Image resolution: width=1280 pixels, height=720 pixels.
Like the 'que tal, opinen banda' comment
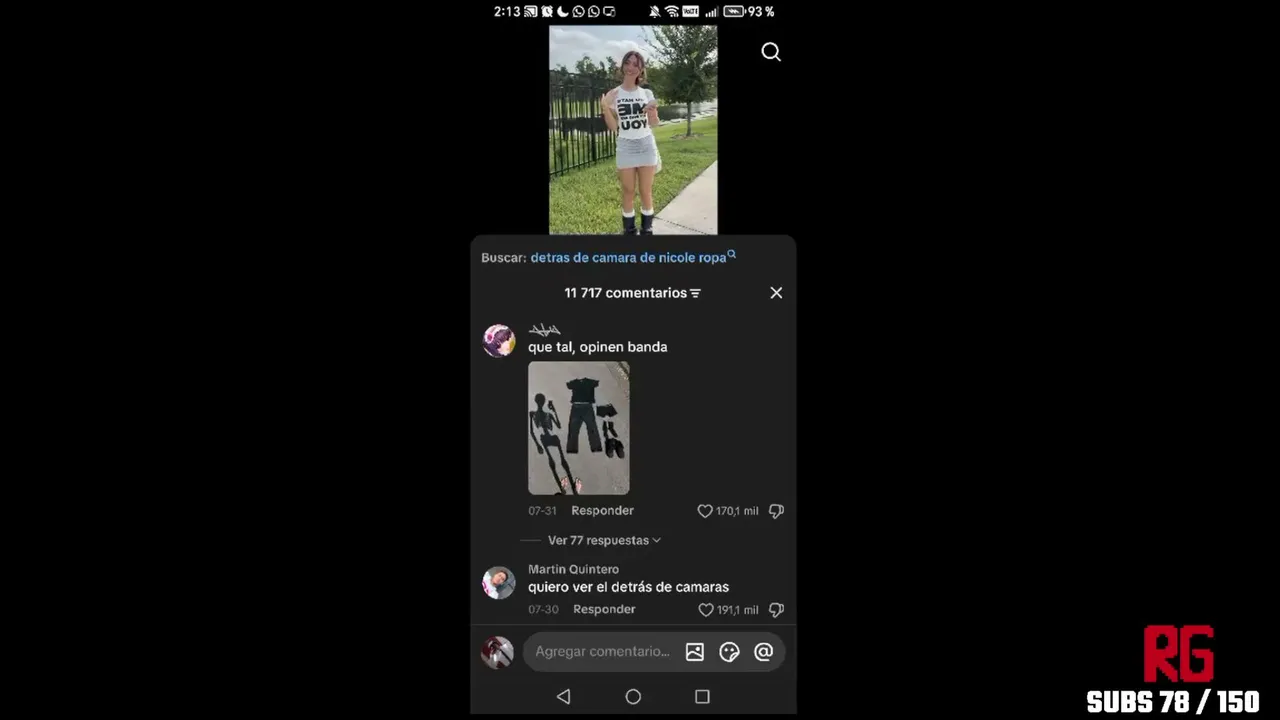point(705,511)
